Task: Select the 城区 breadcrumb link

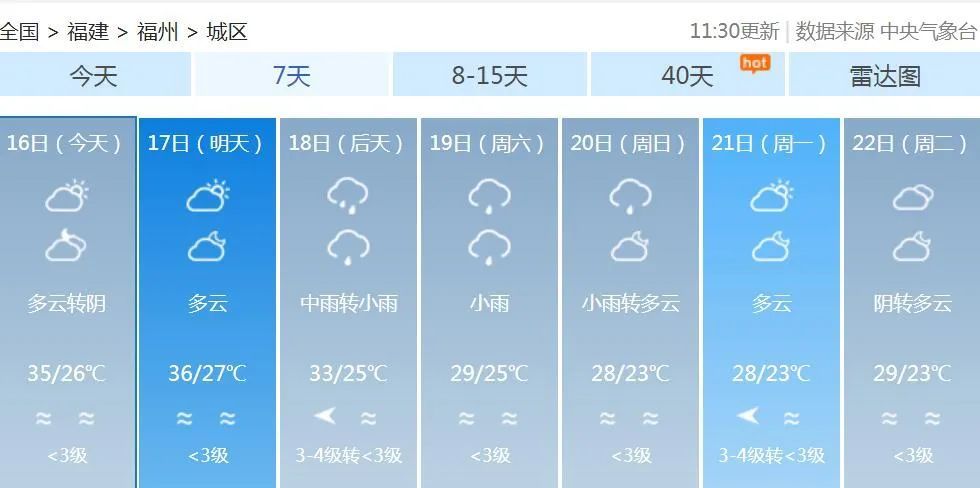Action: click(x=227, y=31)
